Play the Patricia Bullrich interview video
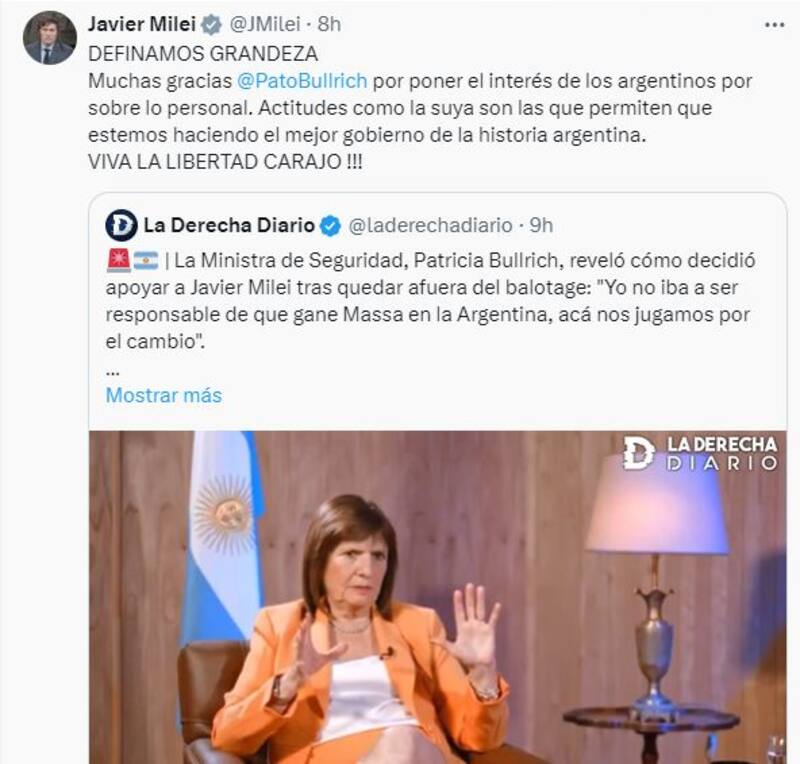 tap(437, 597)
